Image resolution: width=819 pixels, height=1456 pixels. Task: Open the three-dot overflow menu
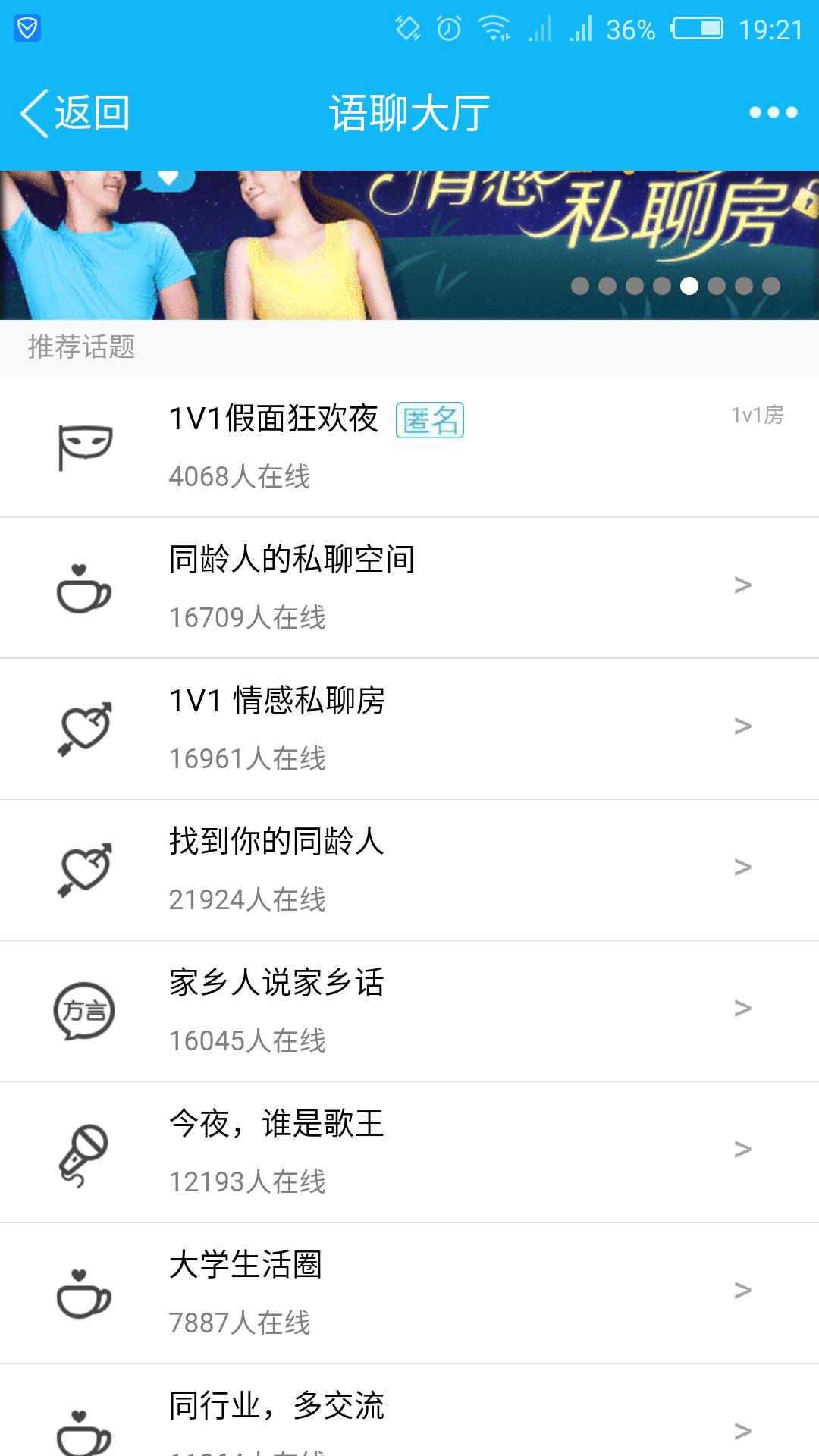[x=773, y=113]
